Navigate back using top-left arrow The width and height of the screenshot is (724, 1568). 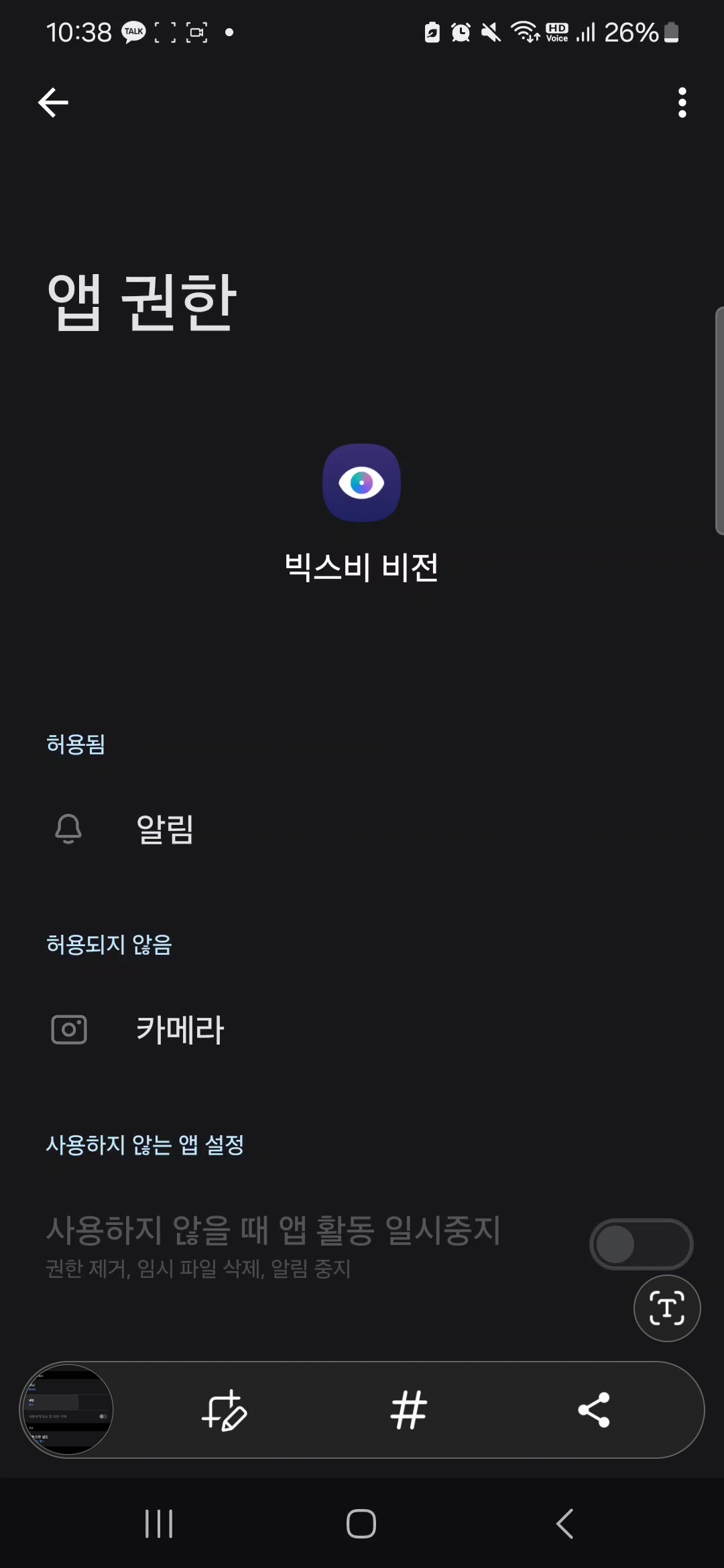point(53,102)
